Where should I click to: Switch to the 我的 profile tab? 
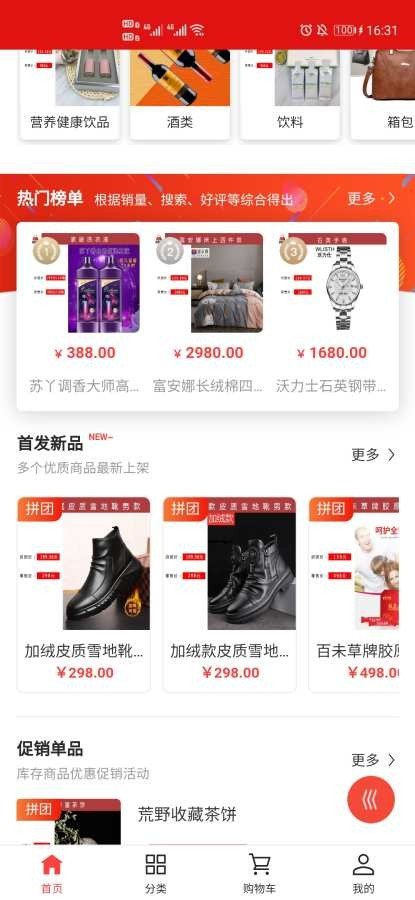363,873
